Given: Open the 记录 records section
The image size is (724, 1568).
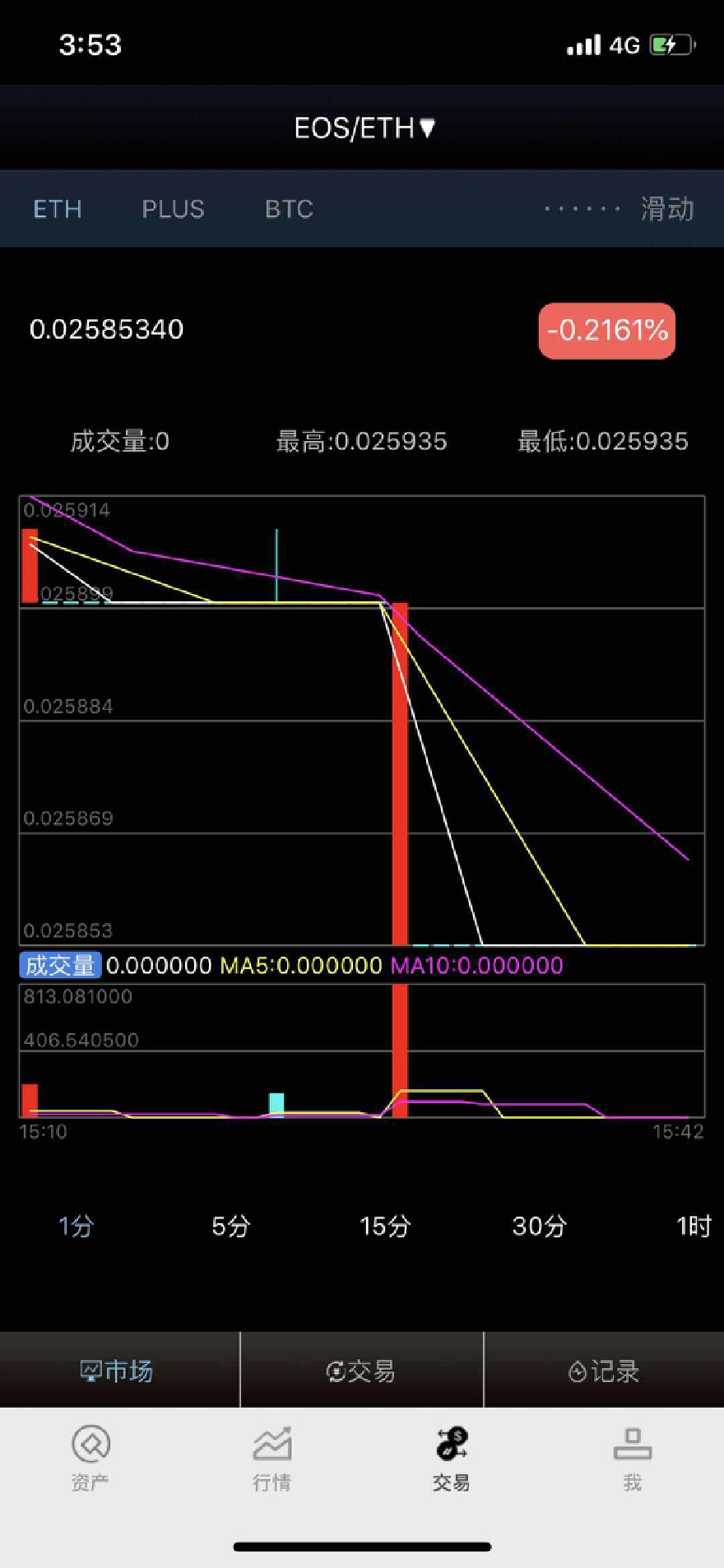Looking at the screenshot, I should pos(604,1371).
